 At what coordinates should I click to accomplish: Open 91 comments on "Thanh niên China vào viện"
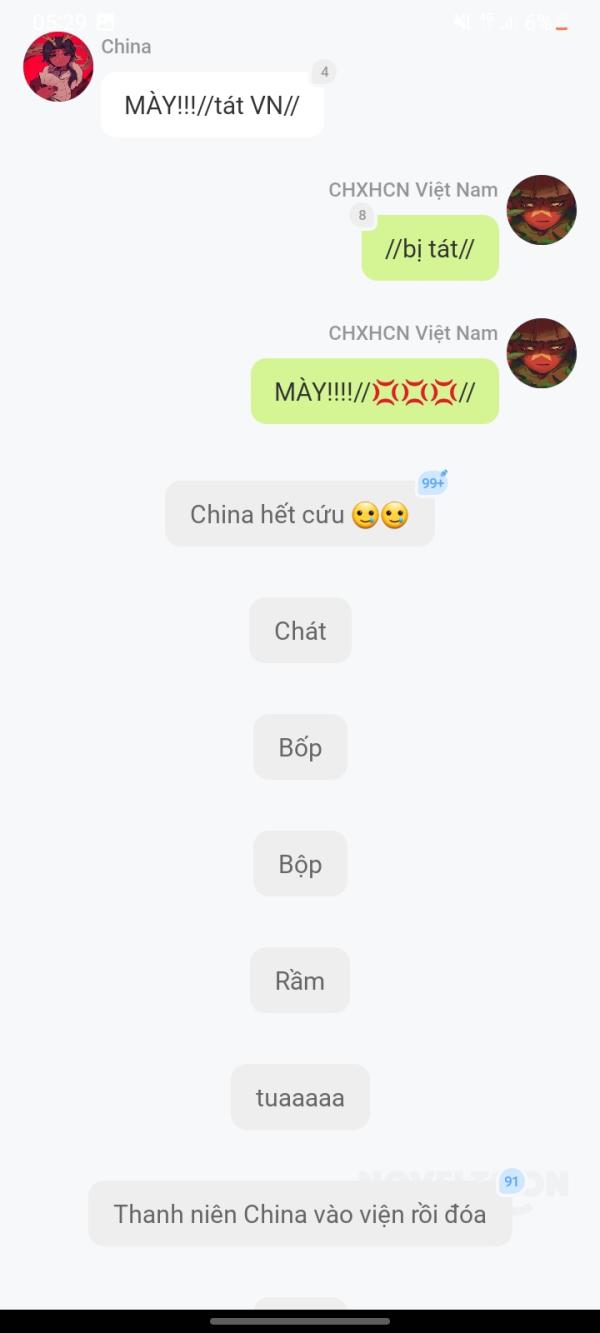point(512,1182)
